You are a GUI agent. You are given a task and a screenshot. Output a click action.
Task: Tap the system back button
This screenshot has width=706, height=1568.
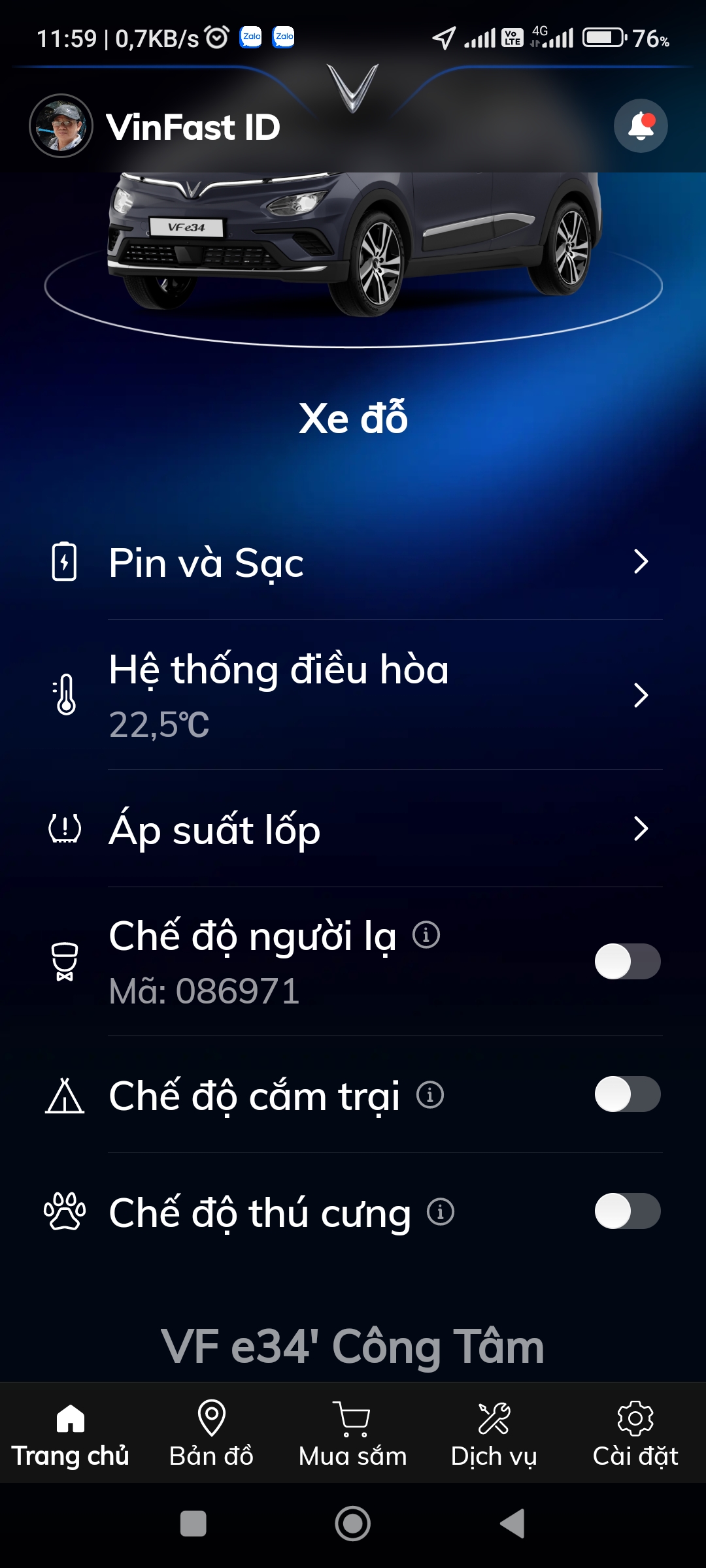tap(513, 1524)
